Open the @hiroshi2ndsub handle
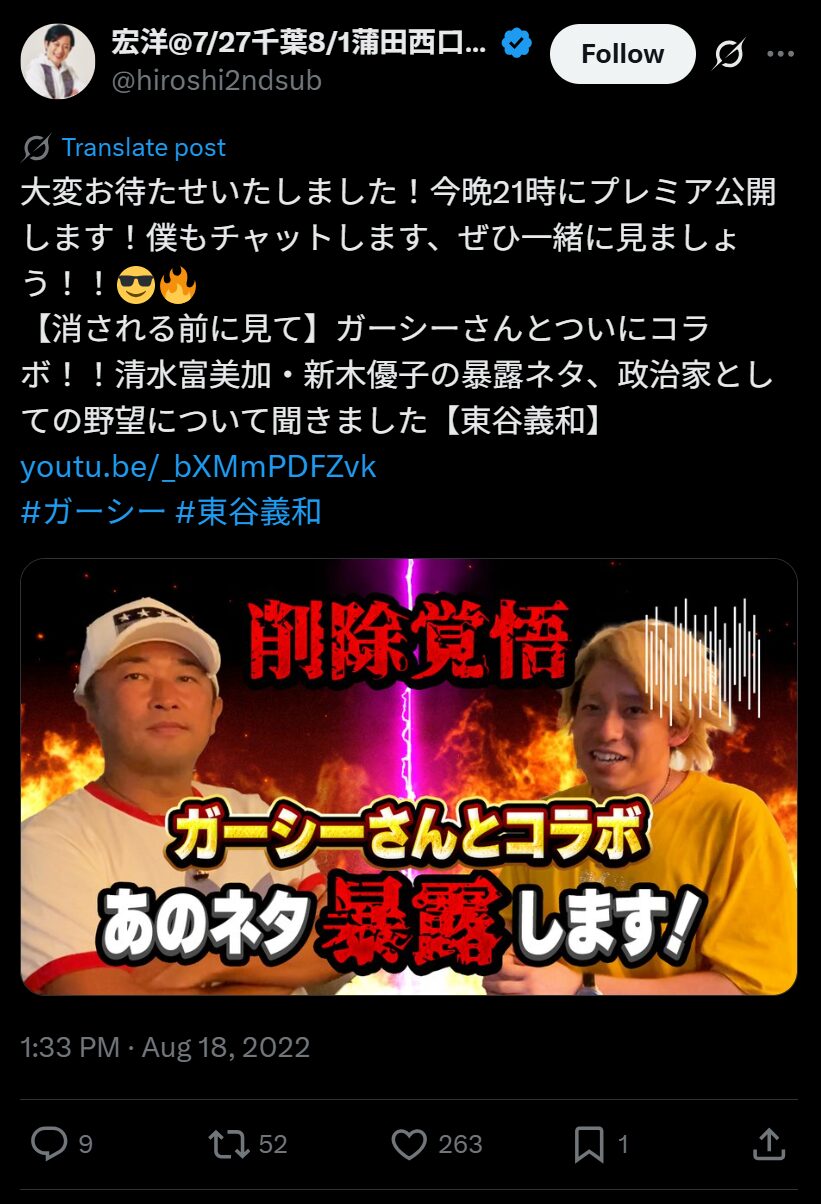This screenshot has width=821, height=1204. (217, 81)
